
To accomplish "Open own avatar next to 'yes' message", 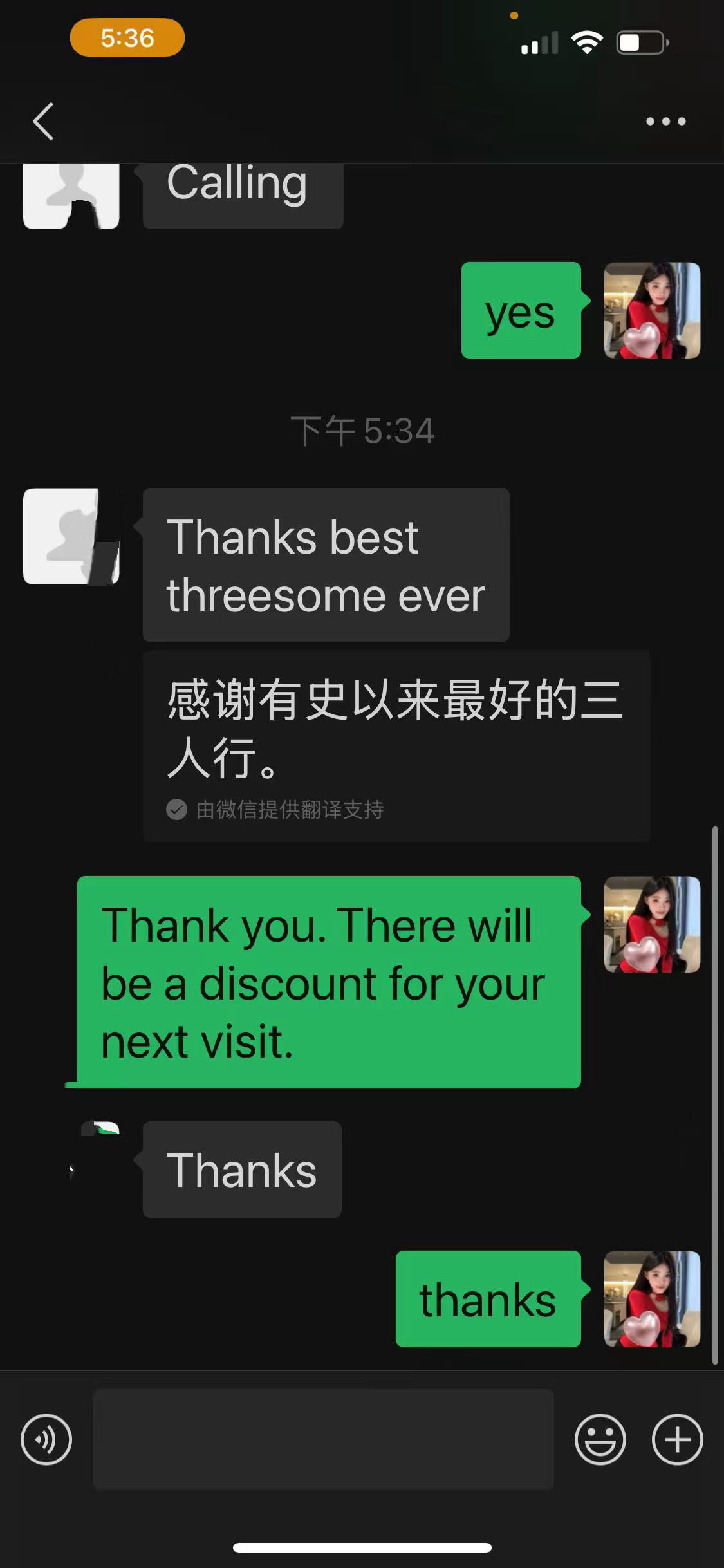I will click(652, 310).
